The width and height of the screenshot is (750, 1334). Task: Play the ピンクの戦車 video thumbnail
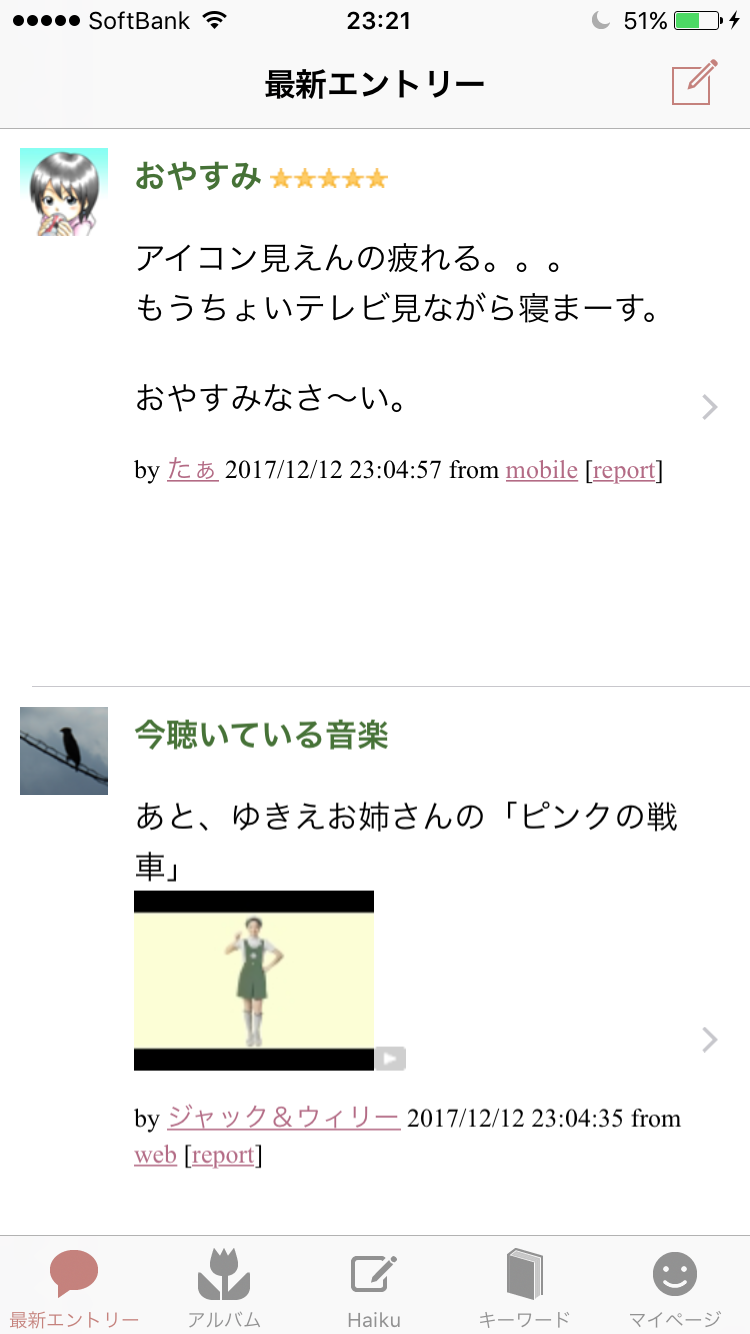[254, 980]
